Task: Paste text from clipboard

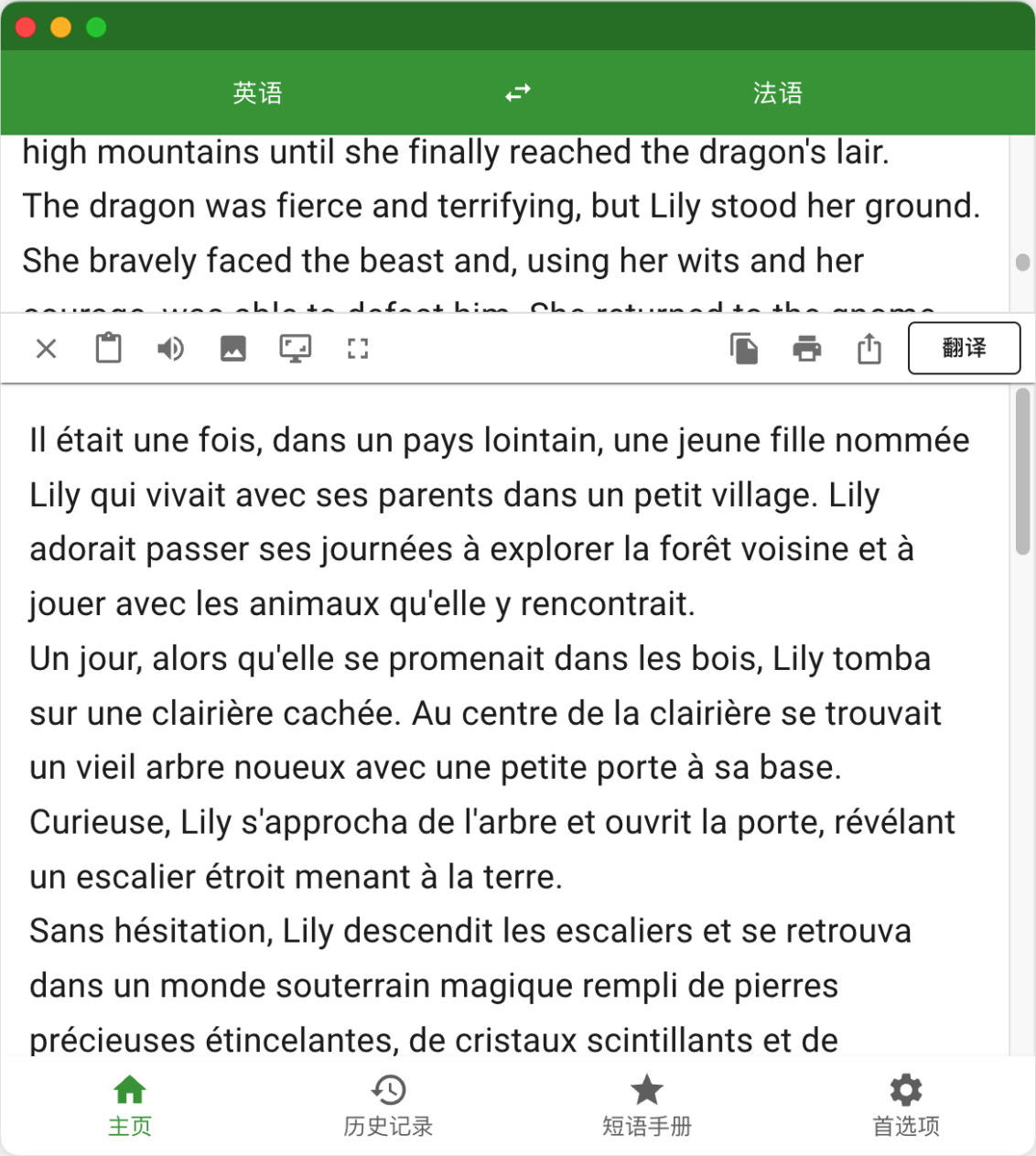Action: (x=109, y=349)
